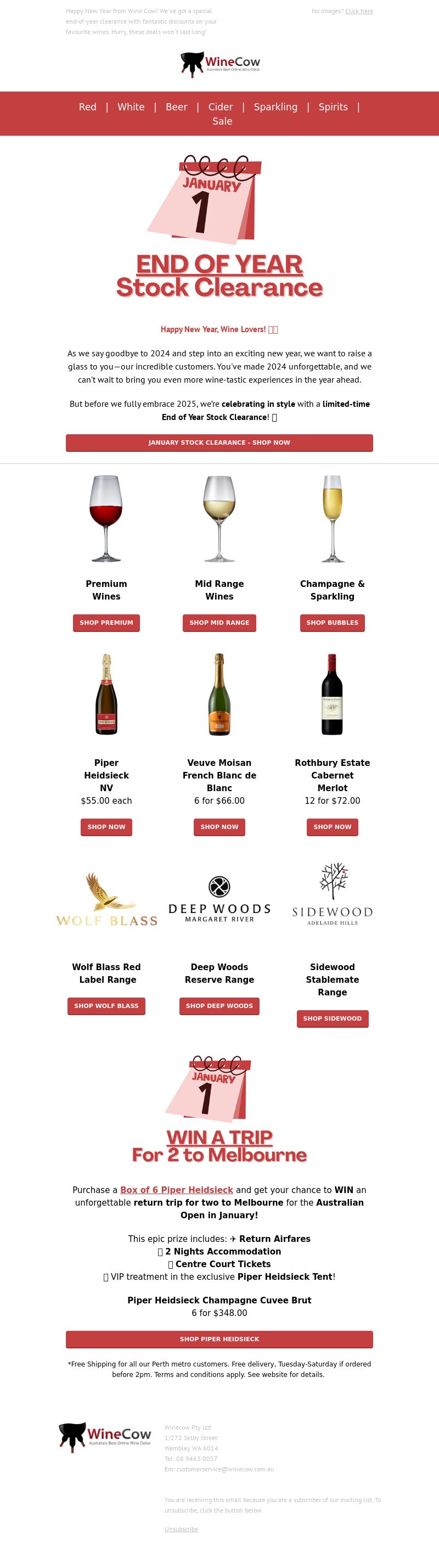Shop now for Piper Heidsieck NV
439x1568 pixels.
(x=106, y=827)
